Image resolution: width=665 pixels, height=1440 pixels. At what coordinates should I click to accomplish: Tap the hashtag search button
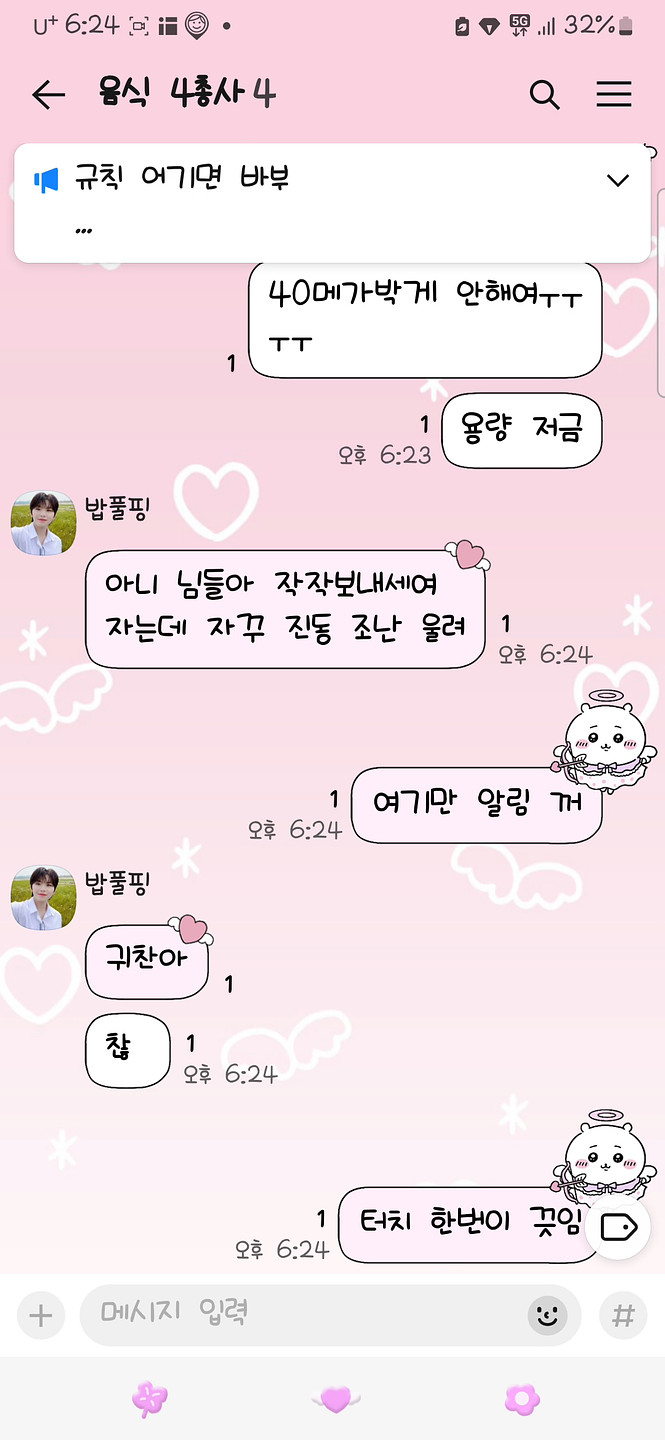click(622, 1314)
